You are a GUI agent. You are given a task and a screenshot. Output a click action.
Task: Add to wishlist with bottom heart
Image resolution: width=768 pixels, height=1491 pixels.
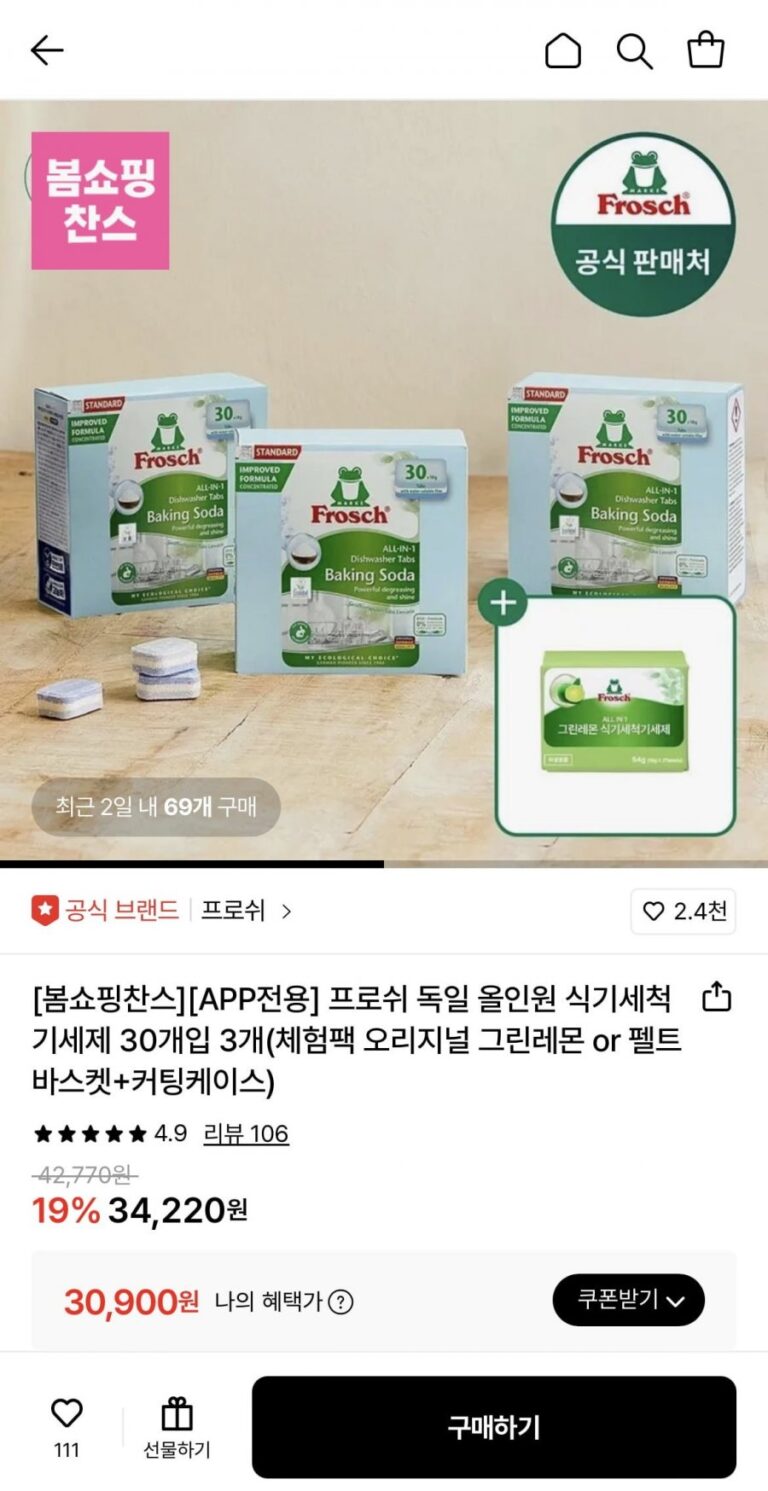66,1414
